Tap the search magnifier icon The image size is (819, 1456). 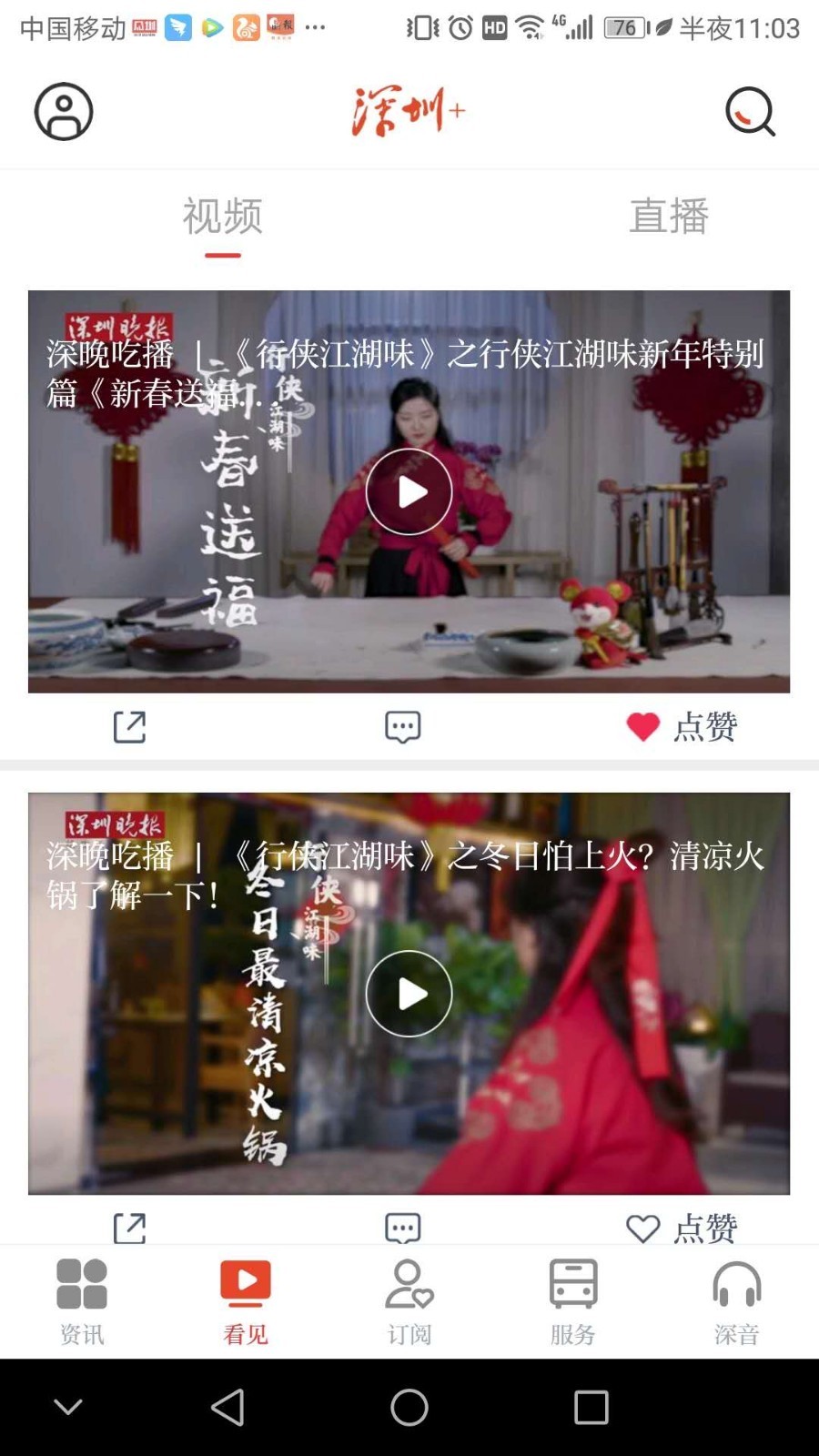[748, 112]
